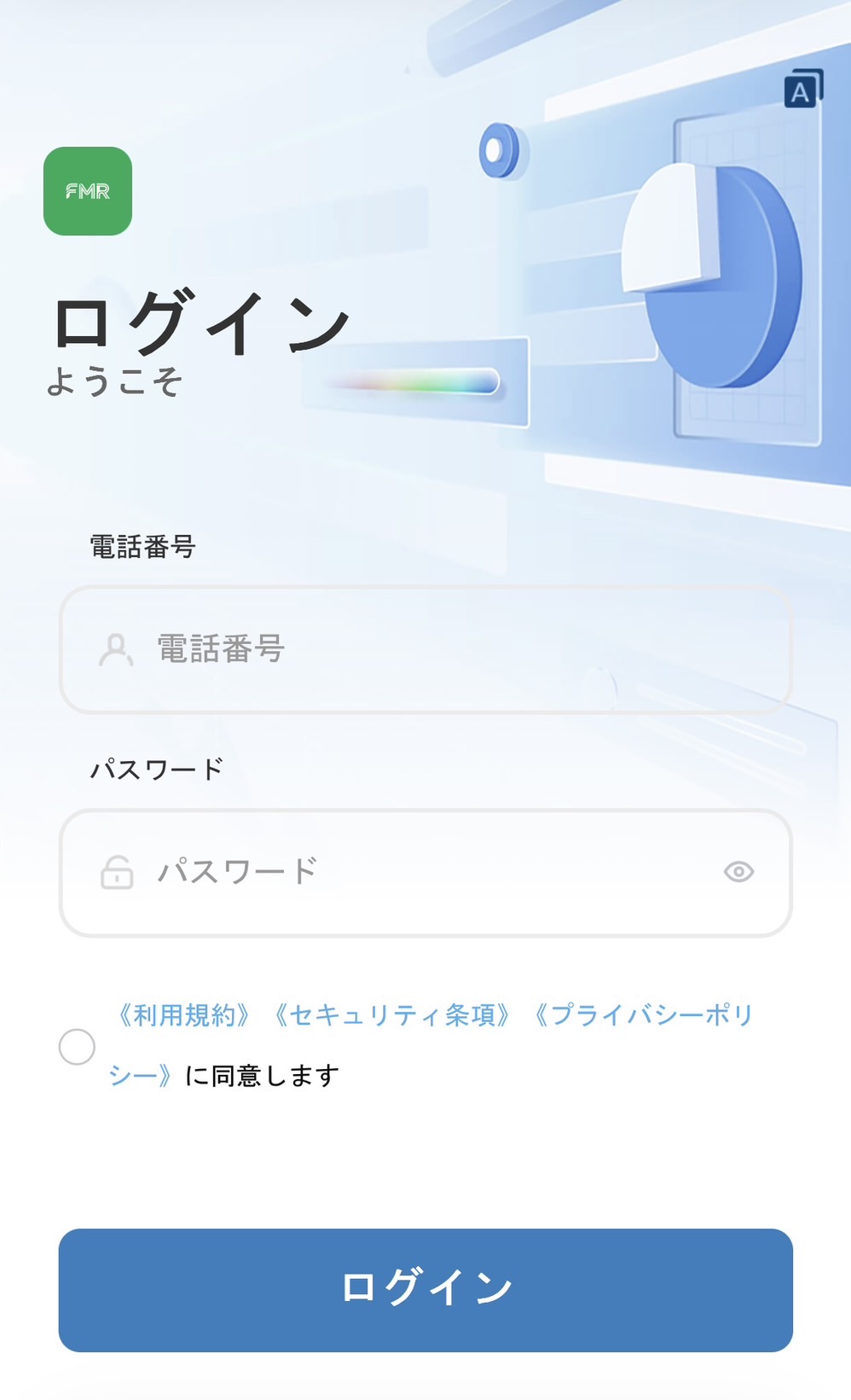Tap the パスワード password field
Viewport: 851px width, 1400px height.
pyautogui.click(x=409, y=872)
